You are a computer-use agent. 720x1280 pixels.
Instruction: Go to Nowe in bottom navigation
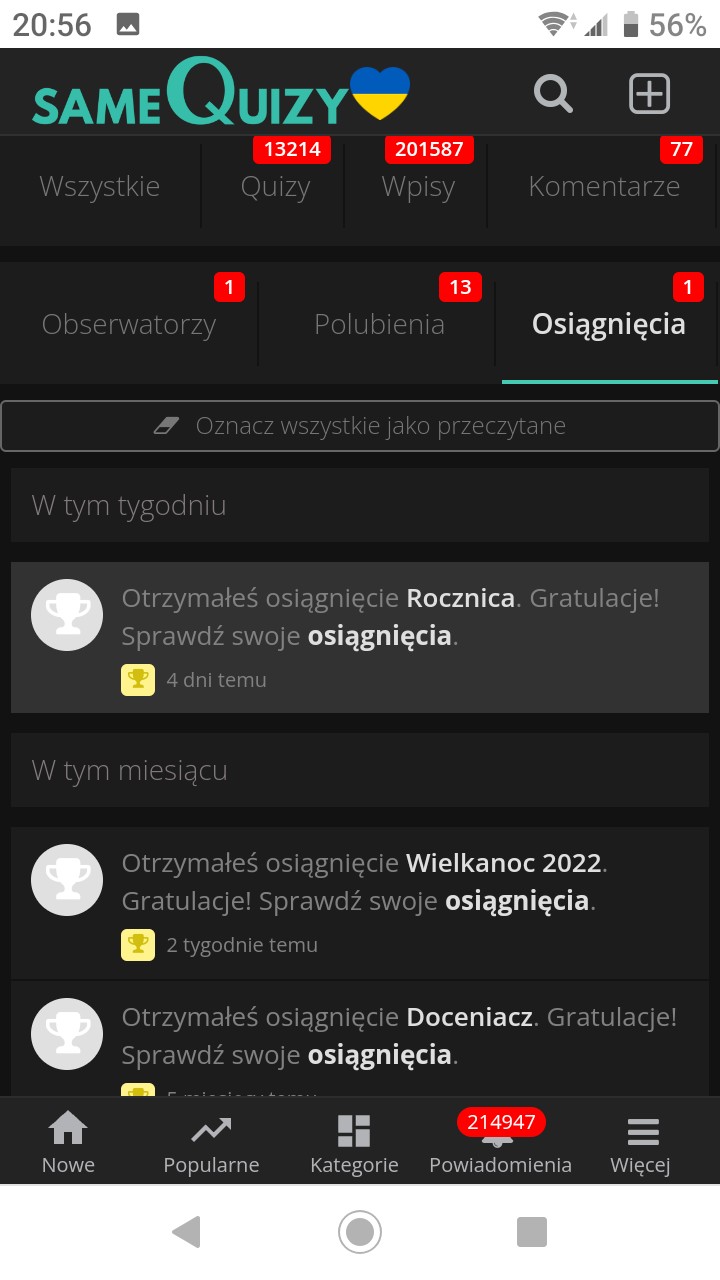pos(68,1143)
